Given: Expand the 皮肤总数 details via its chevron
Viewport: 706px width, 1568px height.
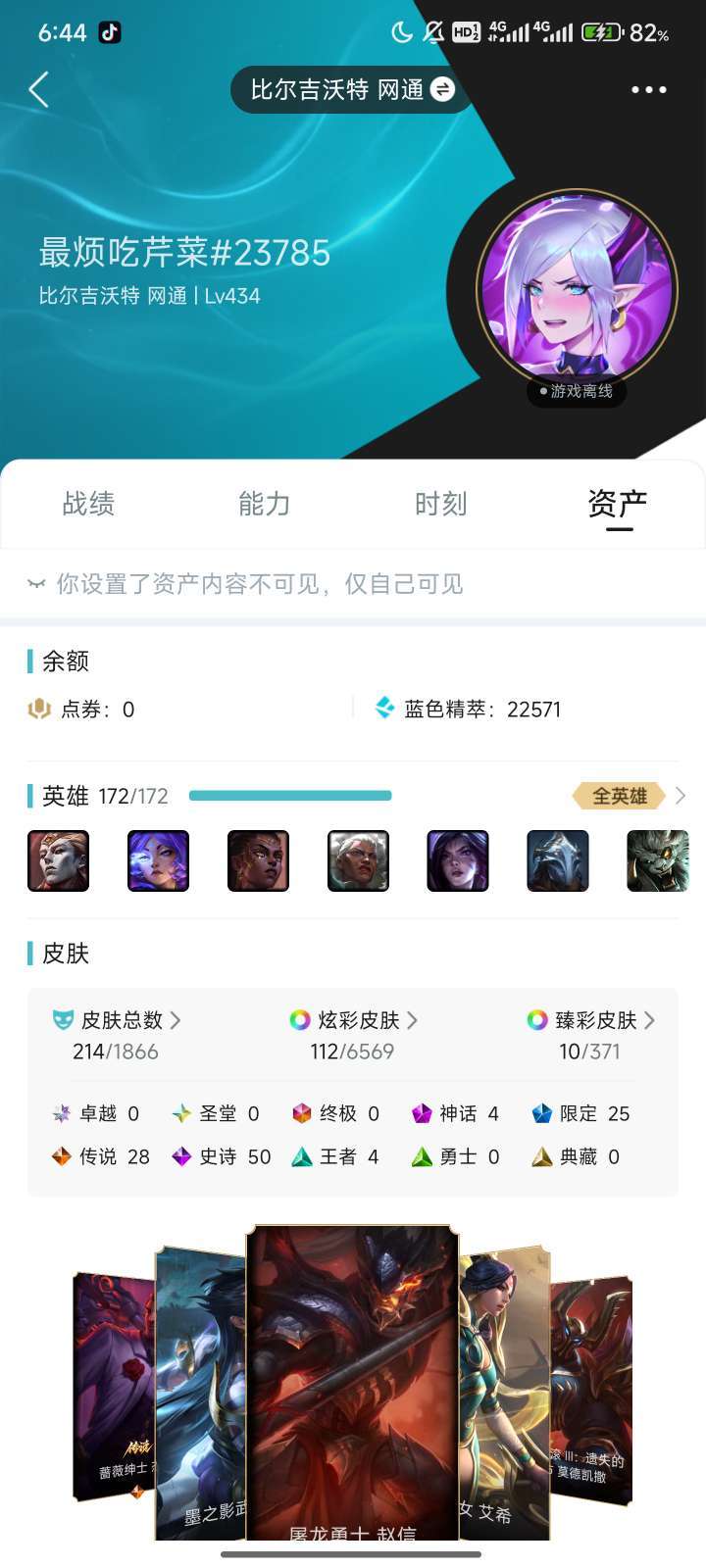Looking at the screenshot, I should pyautogui.click(x=176, y=1020).
